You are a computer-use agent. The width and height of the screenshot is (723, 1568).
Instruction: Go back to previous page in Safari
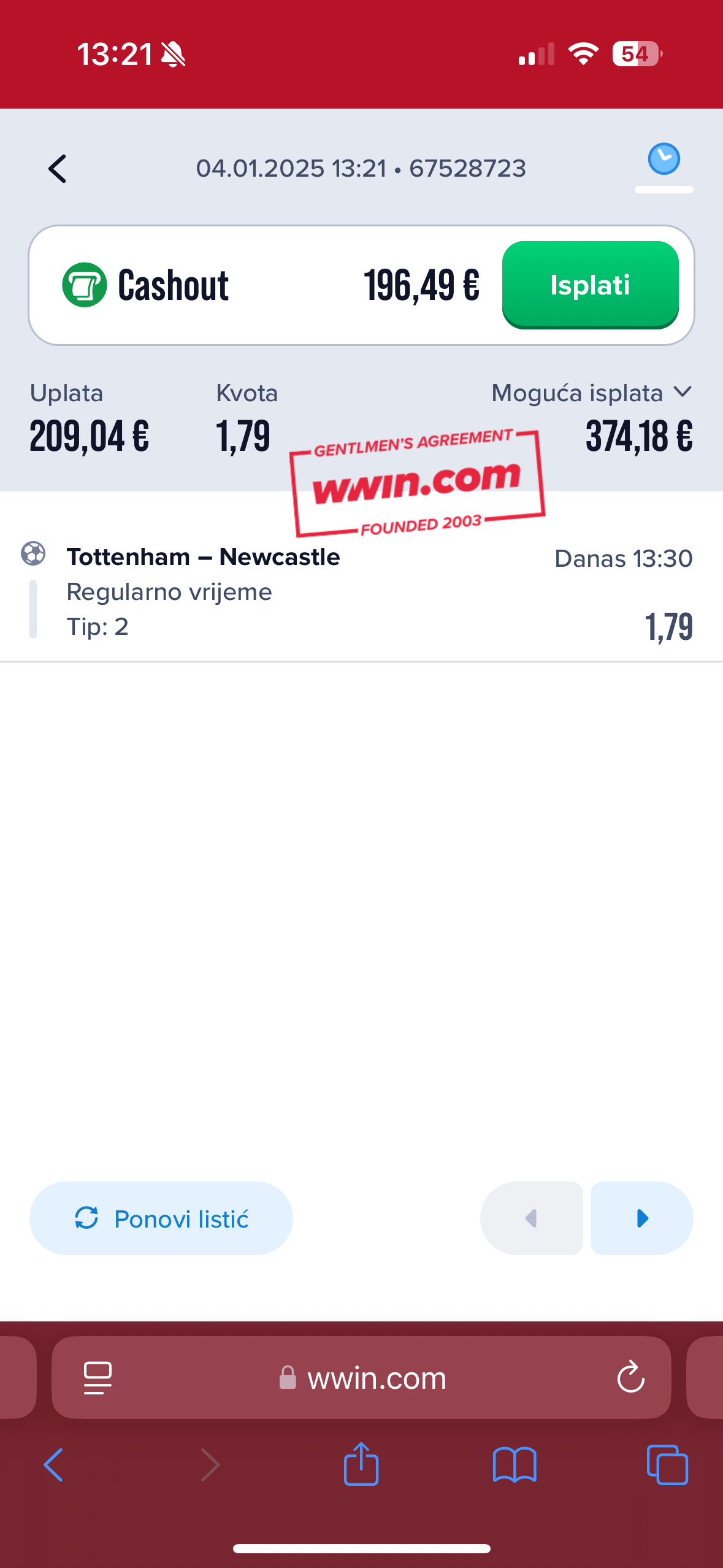53,1465
